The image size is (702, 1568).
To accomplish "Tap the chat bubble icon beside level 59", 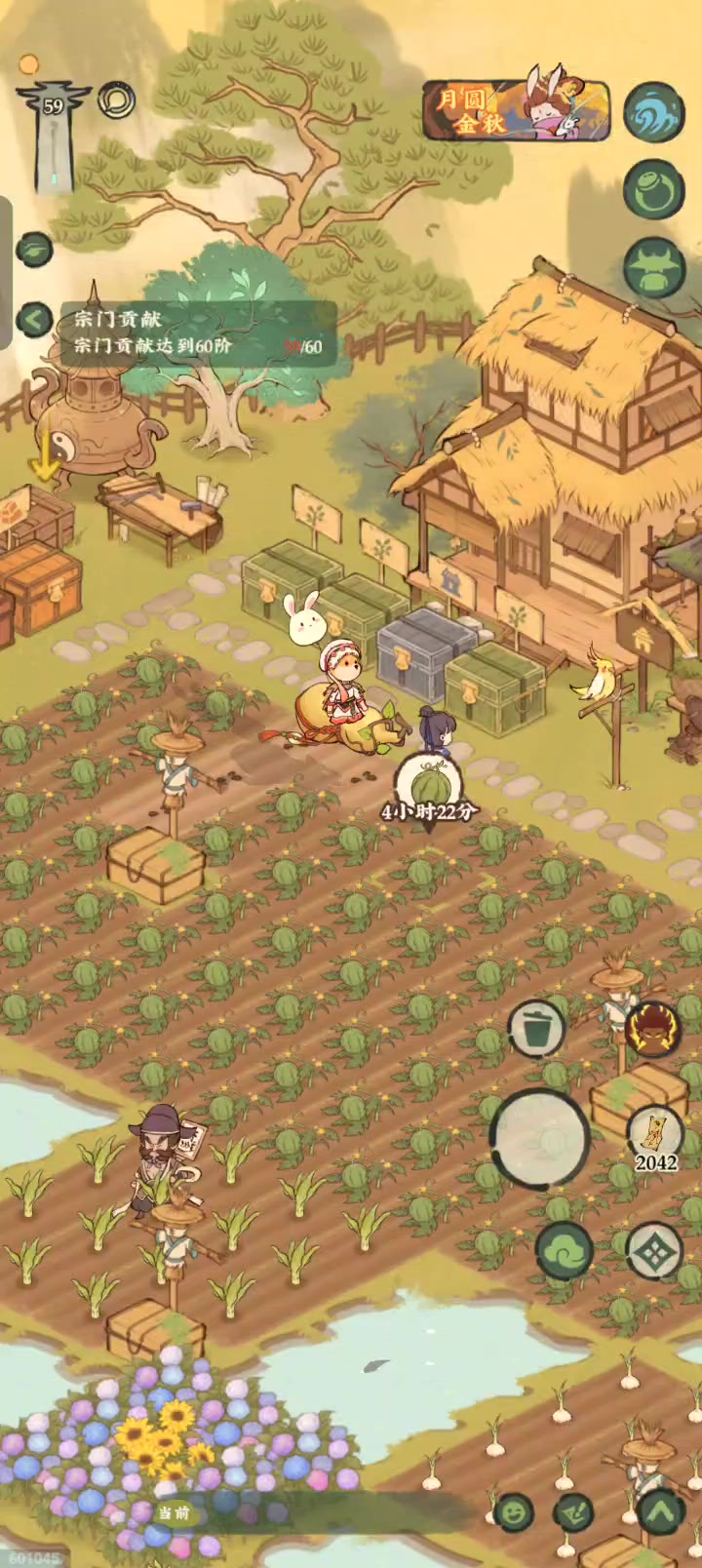I will [x=116, y=99].
